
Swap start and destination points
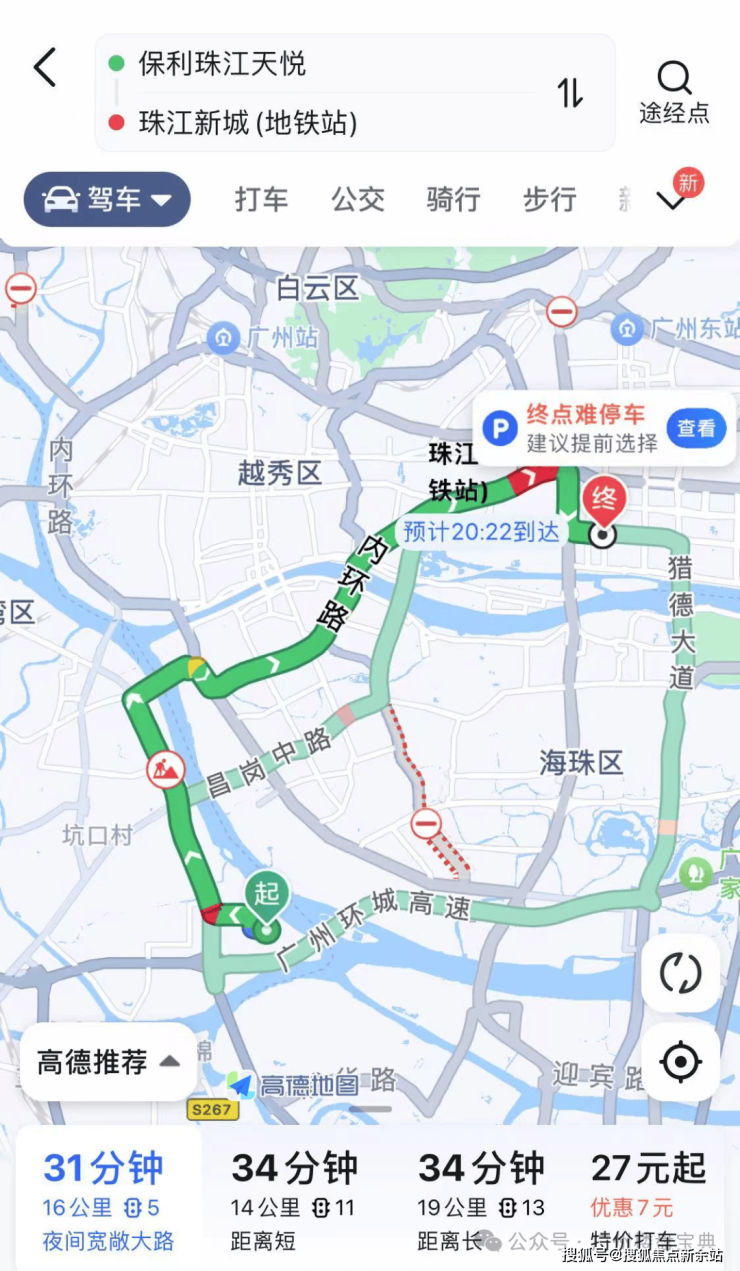coord(570,93)
